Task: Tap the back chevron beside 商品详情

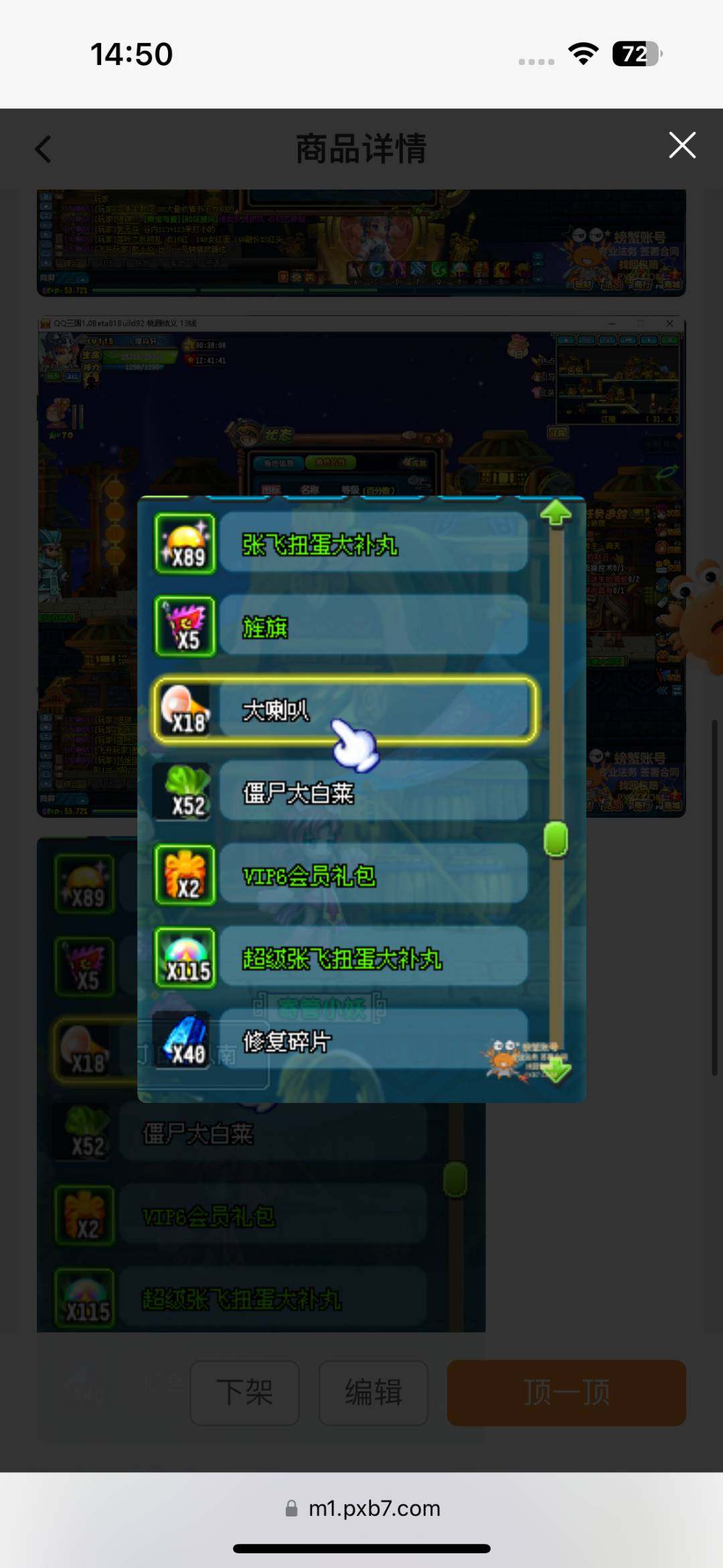Action: 43,149
